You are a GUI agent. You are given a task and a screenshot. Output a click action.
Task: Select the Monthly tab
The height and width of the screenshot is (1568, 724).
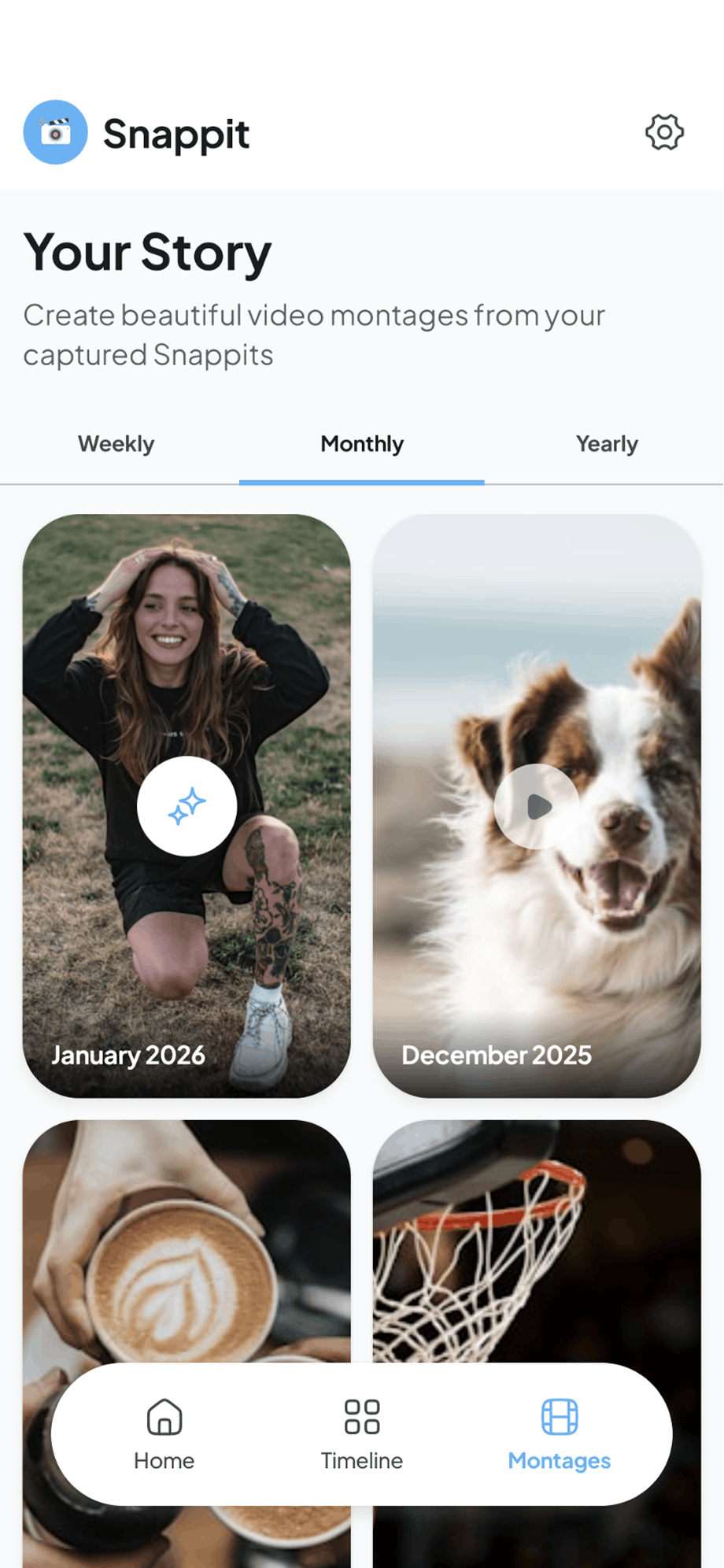[362, 444]
